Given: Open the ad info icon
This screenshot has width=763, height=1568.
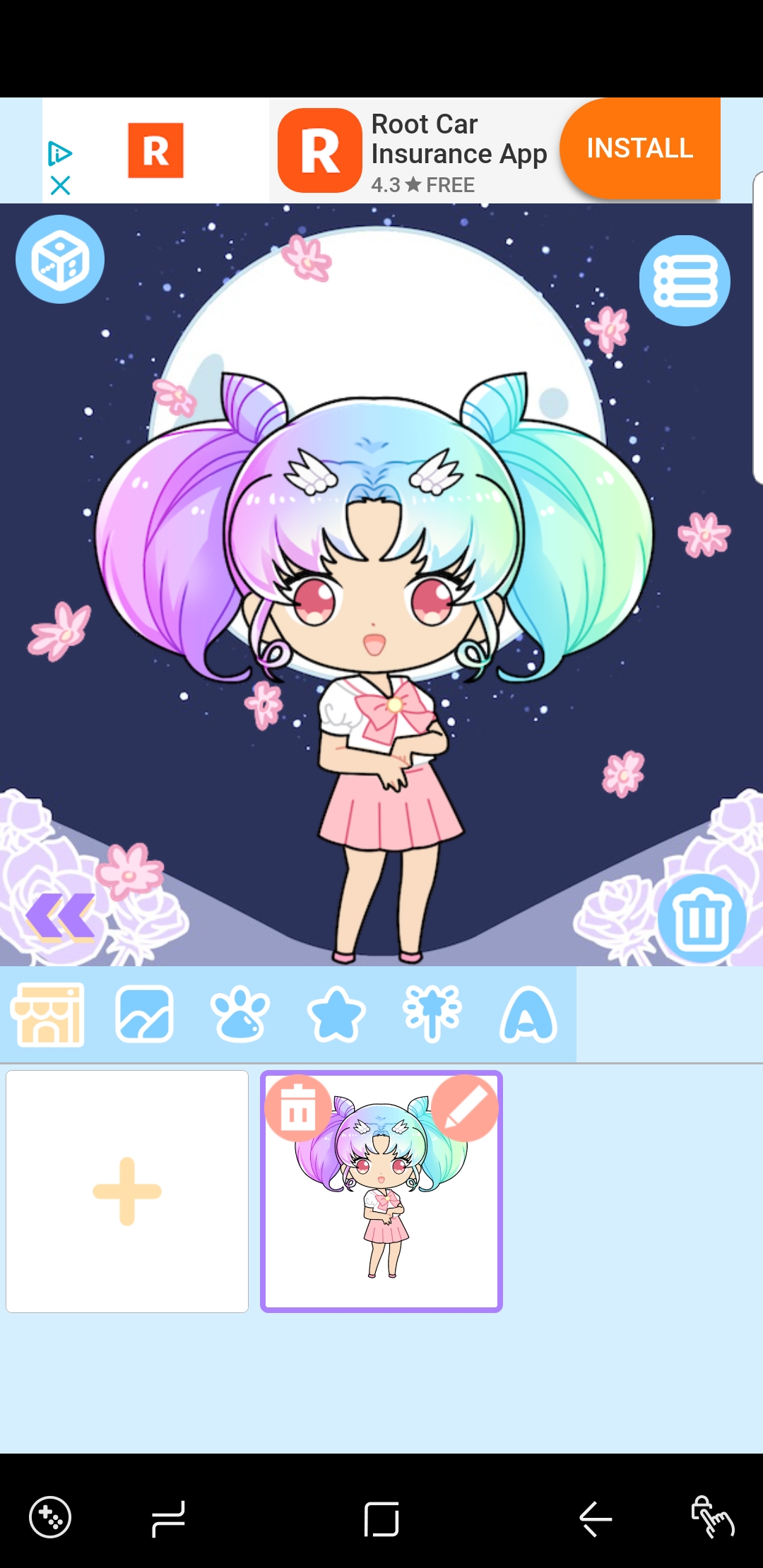Looking at the screenshot, I should click(60, 153).
